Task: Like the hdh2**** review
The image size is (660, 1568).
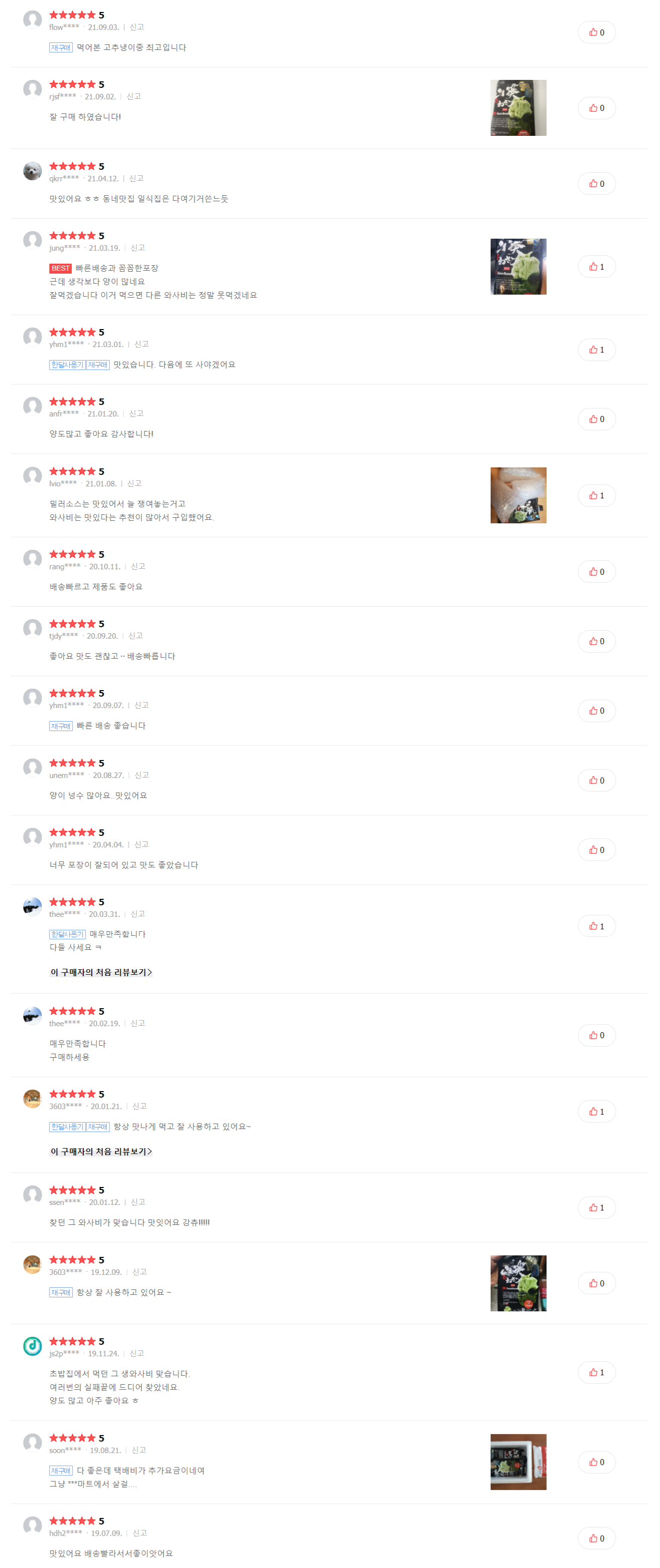Action: point(596,1539)
